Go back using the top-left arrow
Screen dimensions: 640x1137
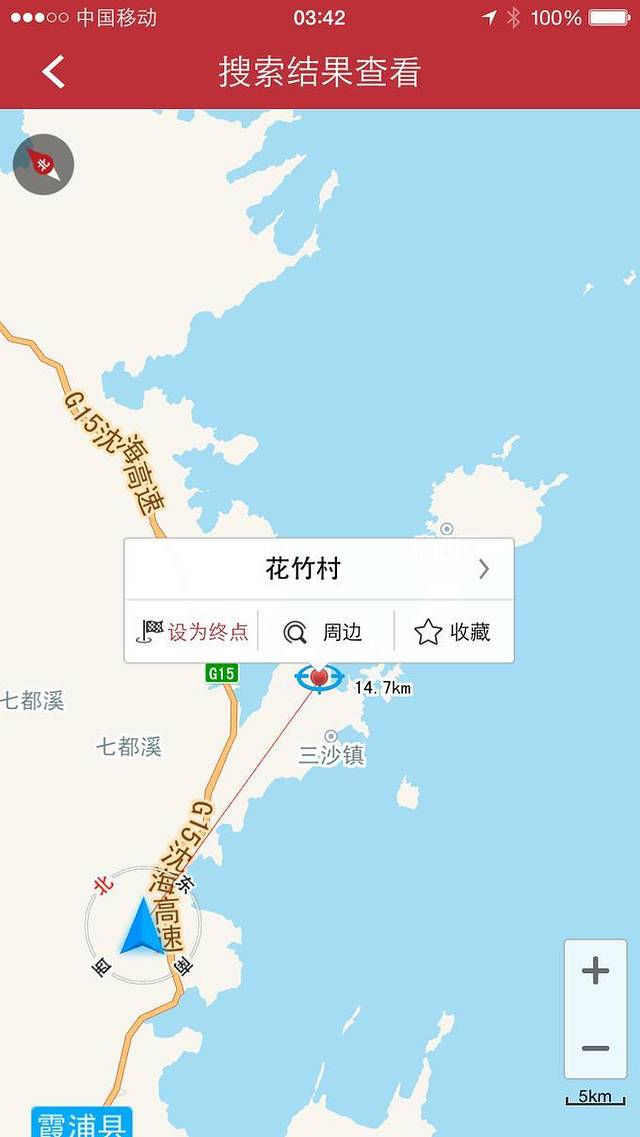(x=54, y=72)
